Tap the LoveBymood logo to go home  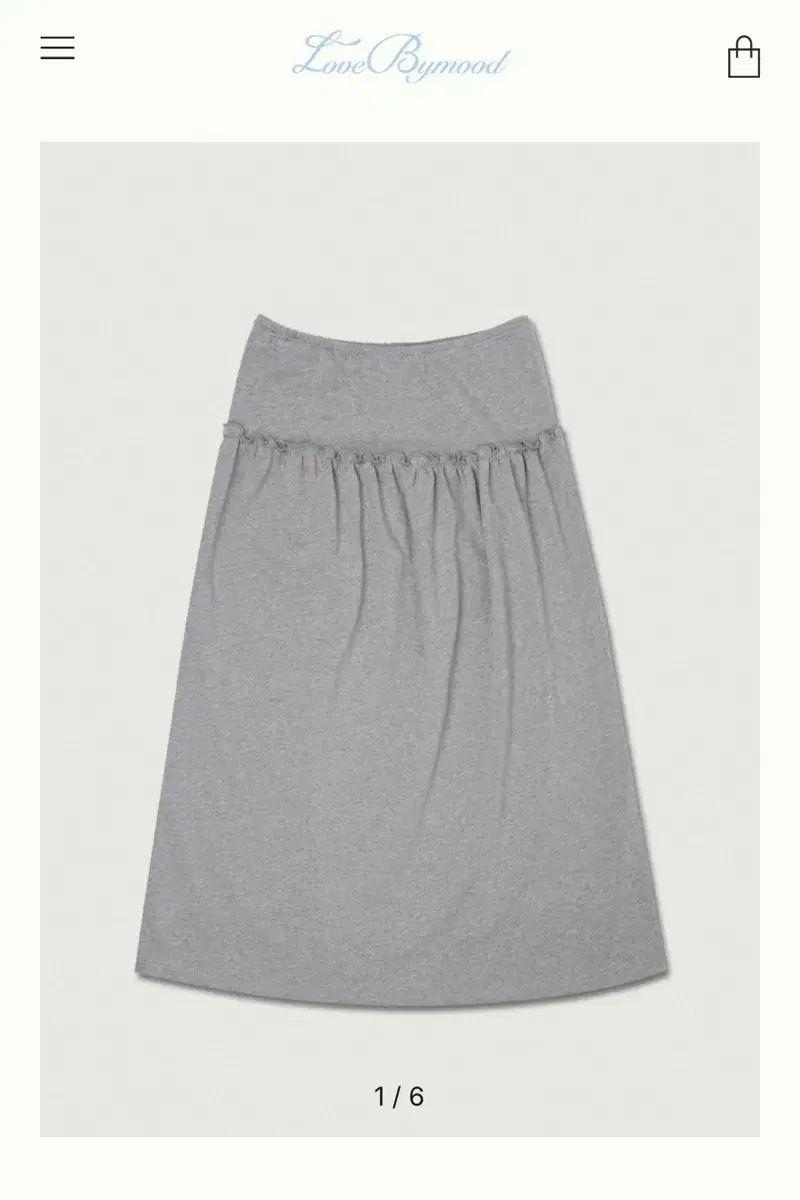point(400,56)
